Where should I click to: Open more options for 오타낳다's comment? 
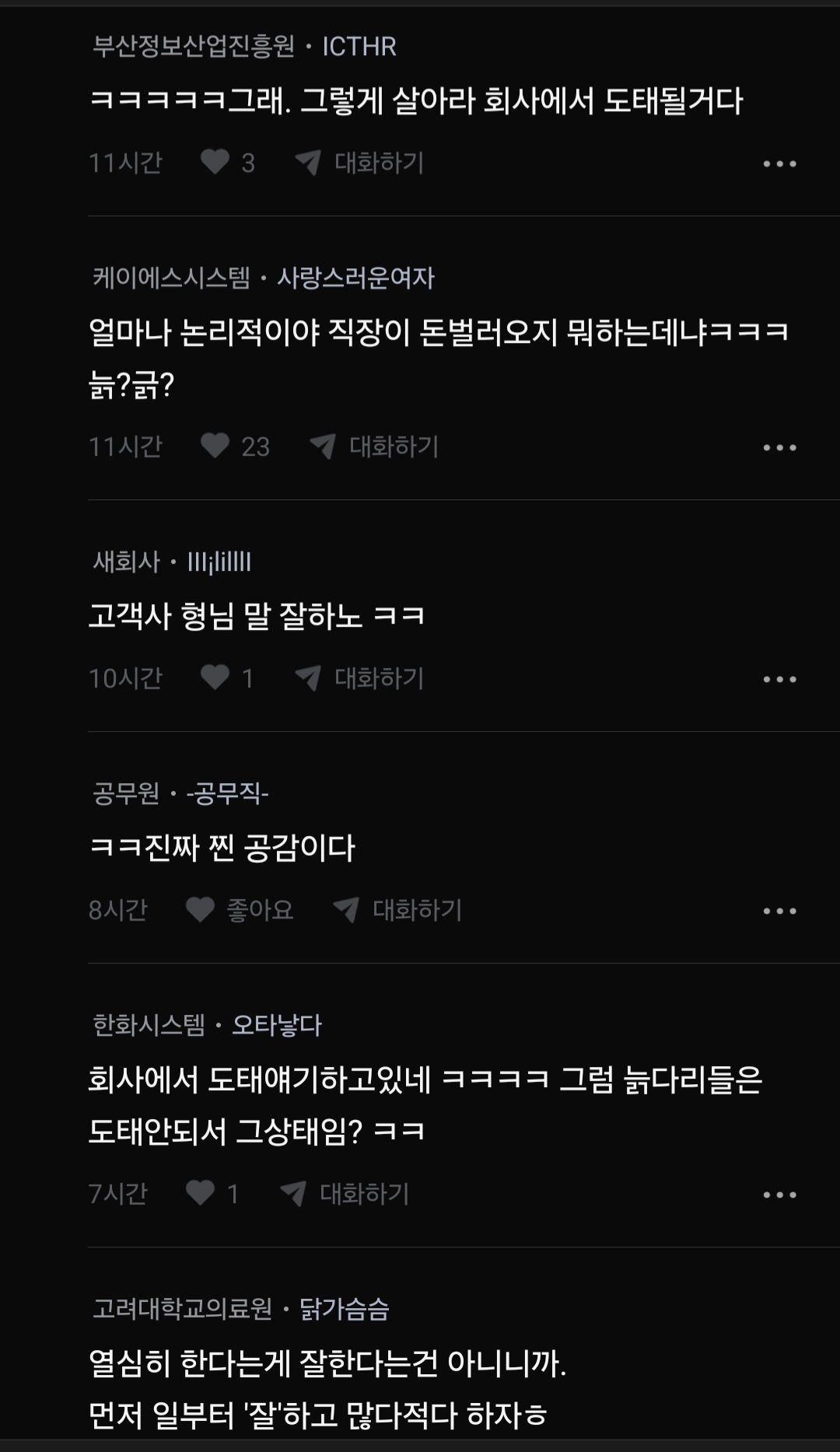click(x=779, y=1195)
